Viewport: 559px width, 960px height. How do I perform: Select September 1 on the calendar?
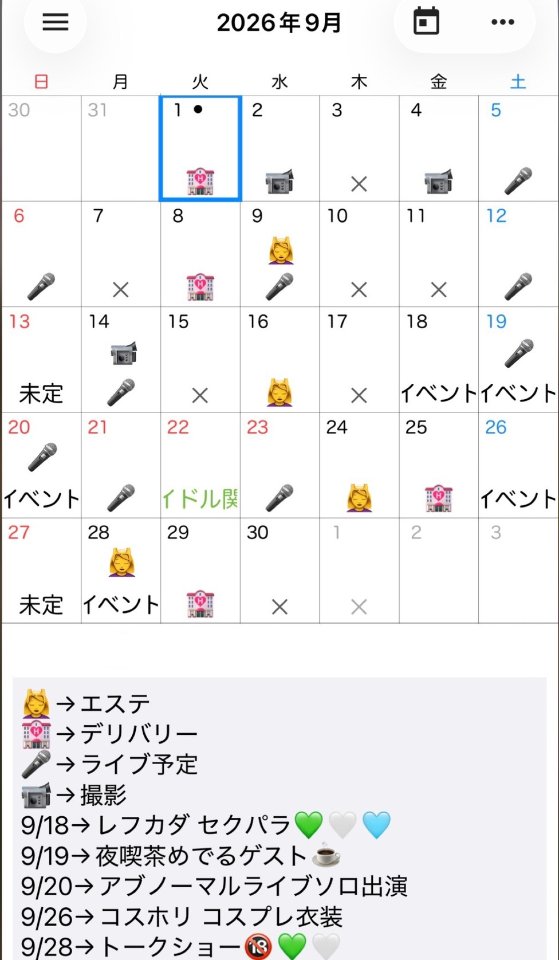point(200,148)
